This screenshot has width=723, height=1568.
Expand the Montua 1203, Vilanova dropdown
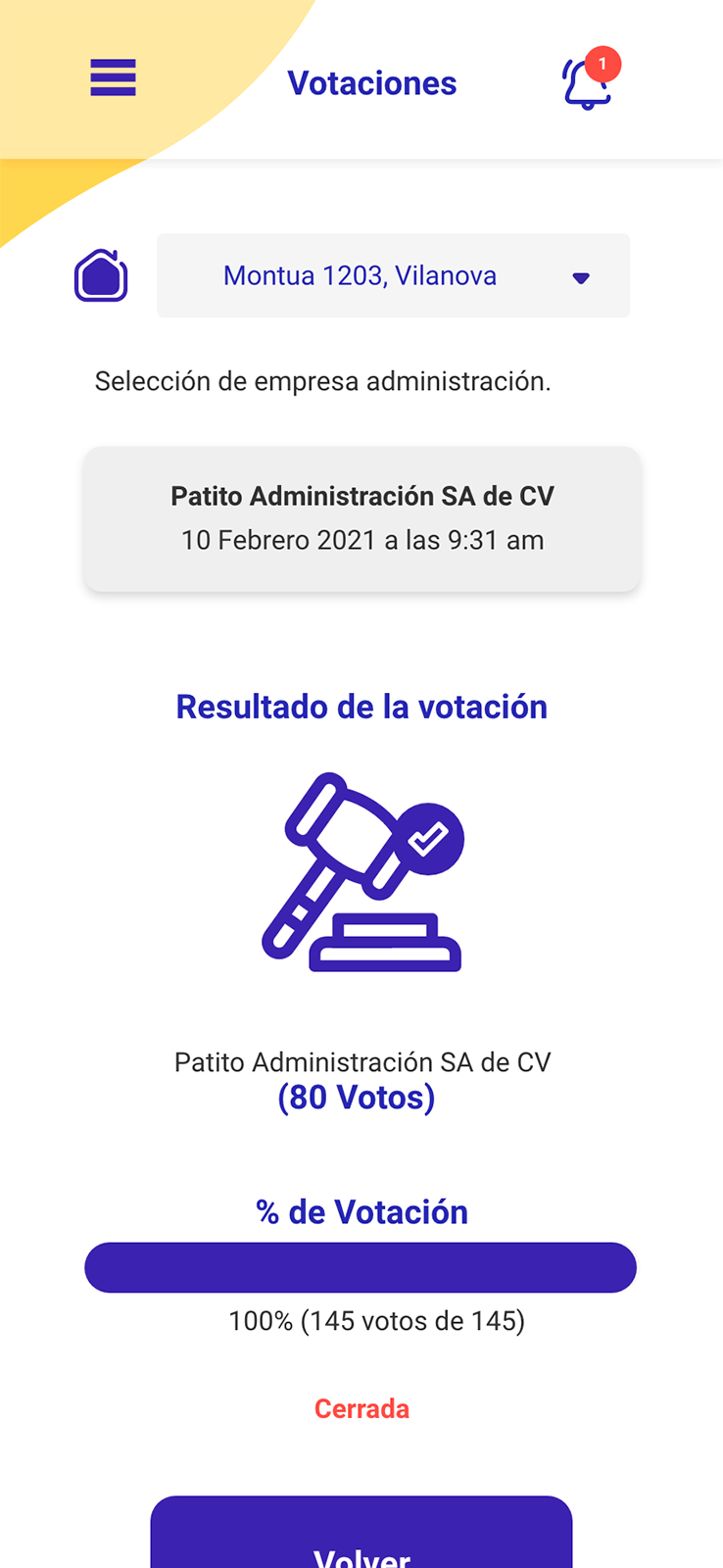point(393,276)
